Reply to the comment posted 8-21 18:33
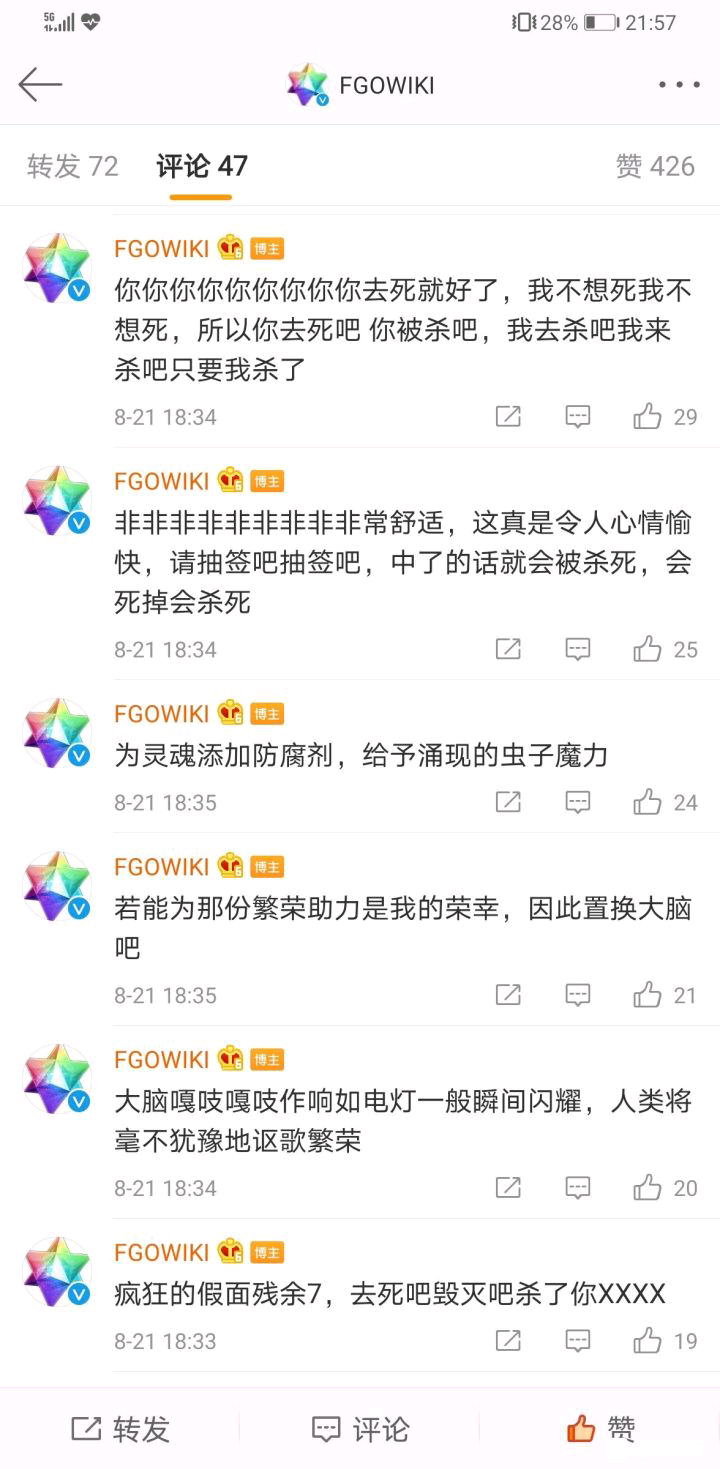 pos(578,1341)
